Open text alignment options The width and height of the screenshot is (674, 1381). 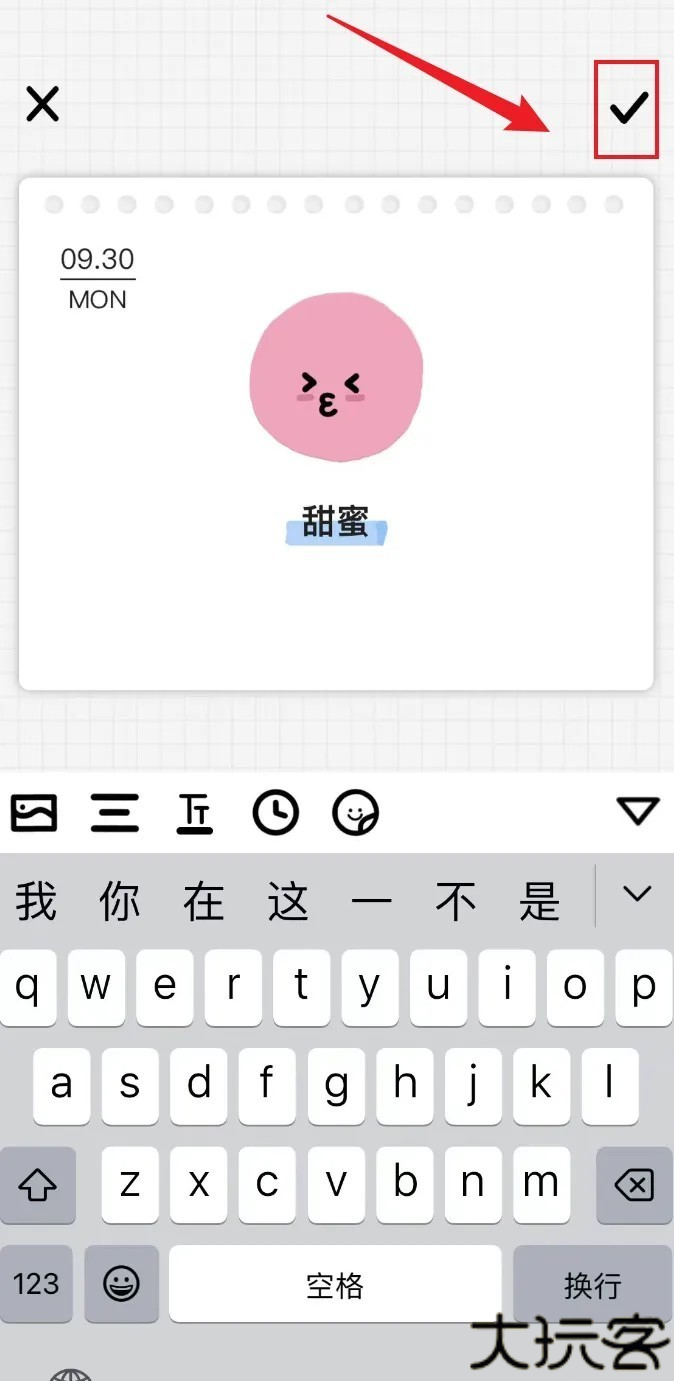pyautogui.click(x=115, y=812)
